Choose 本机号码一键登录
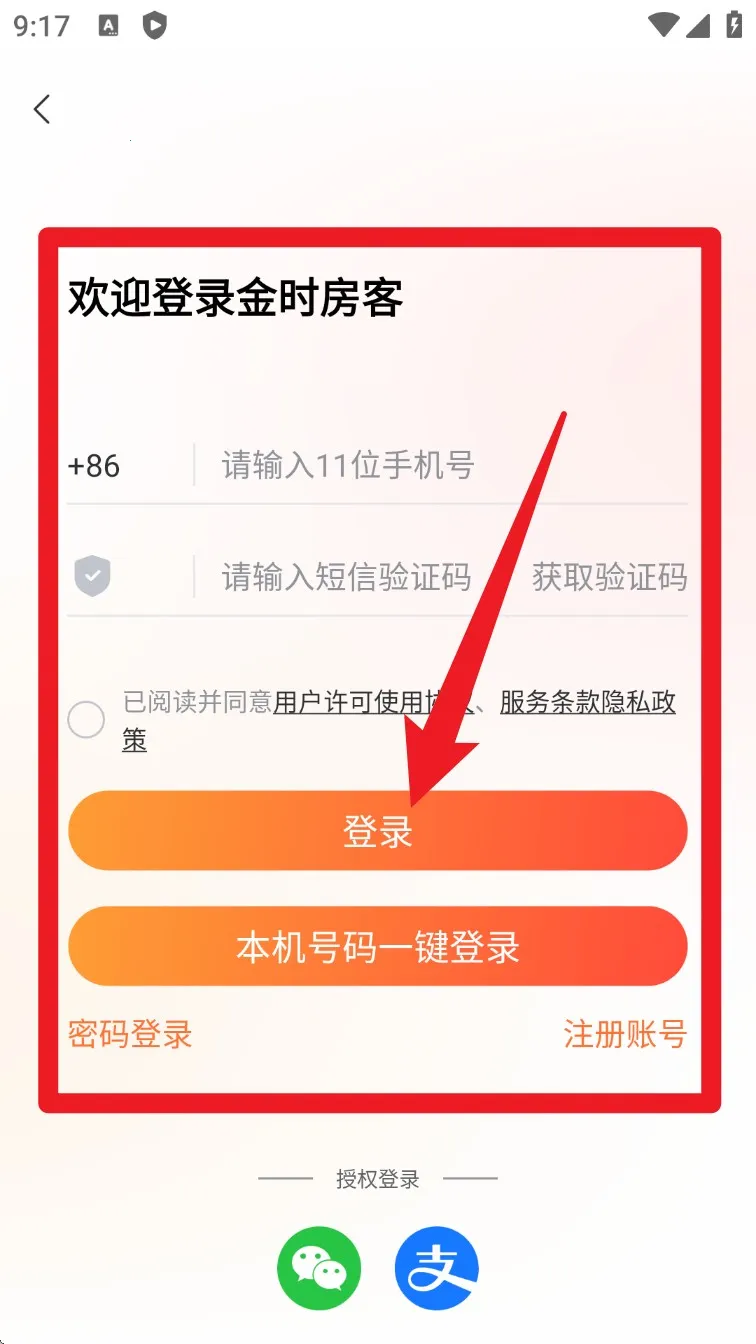This screenshot has width=756, height=1344. tap(377, 947)
